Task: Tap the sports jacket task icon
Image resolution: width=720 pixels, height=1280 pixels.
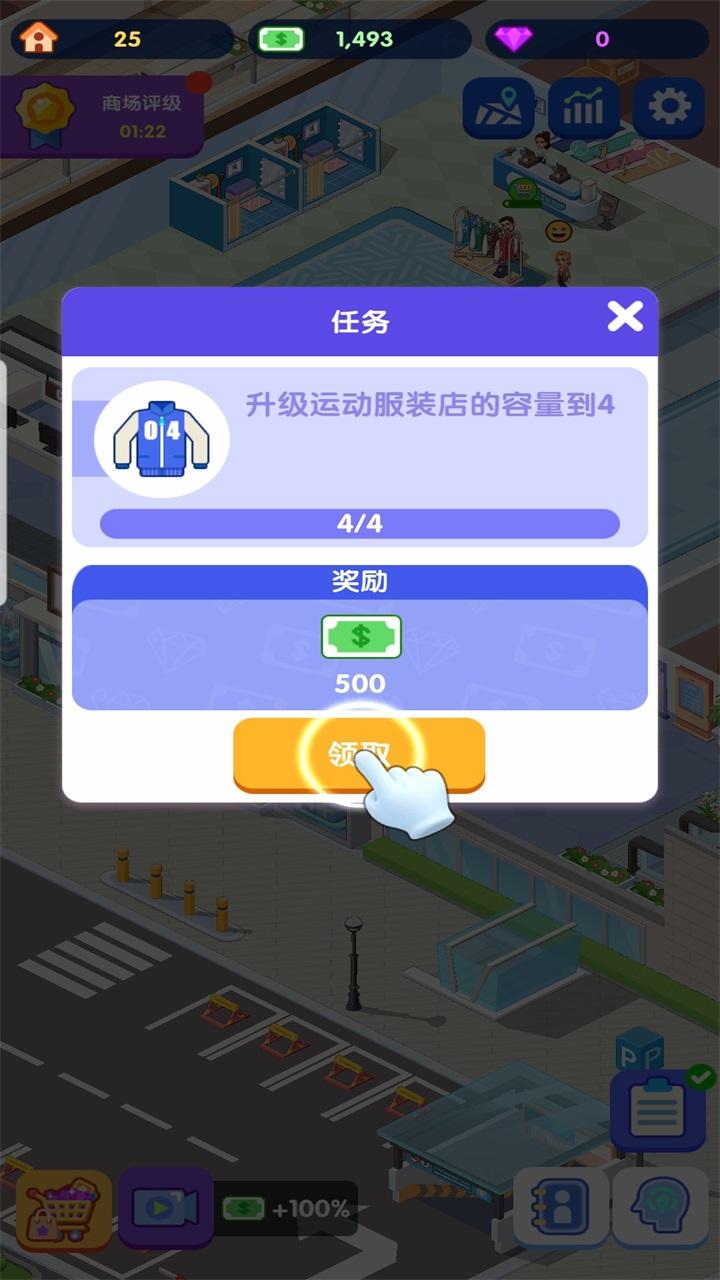Action: point(160,438)
